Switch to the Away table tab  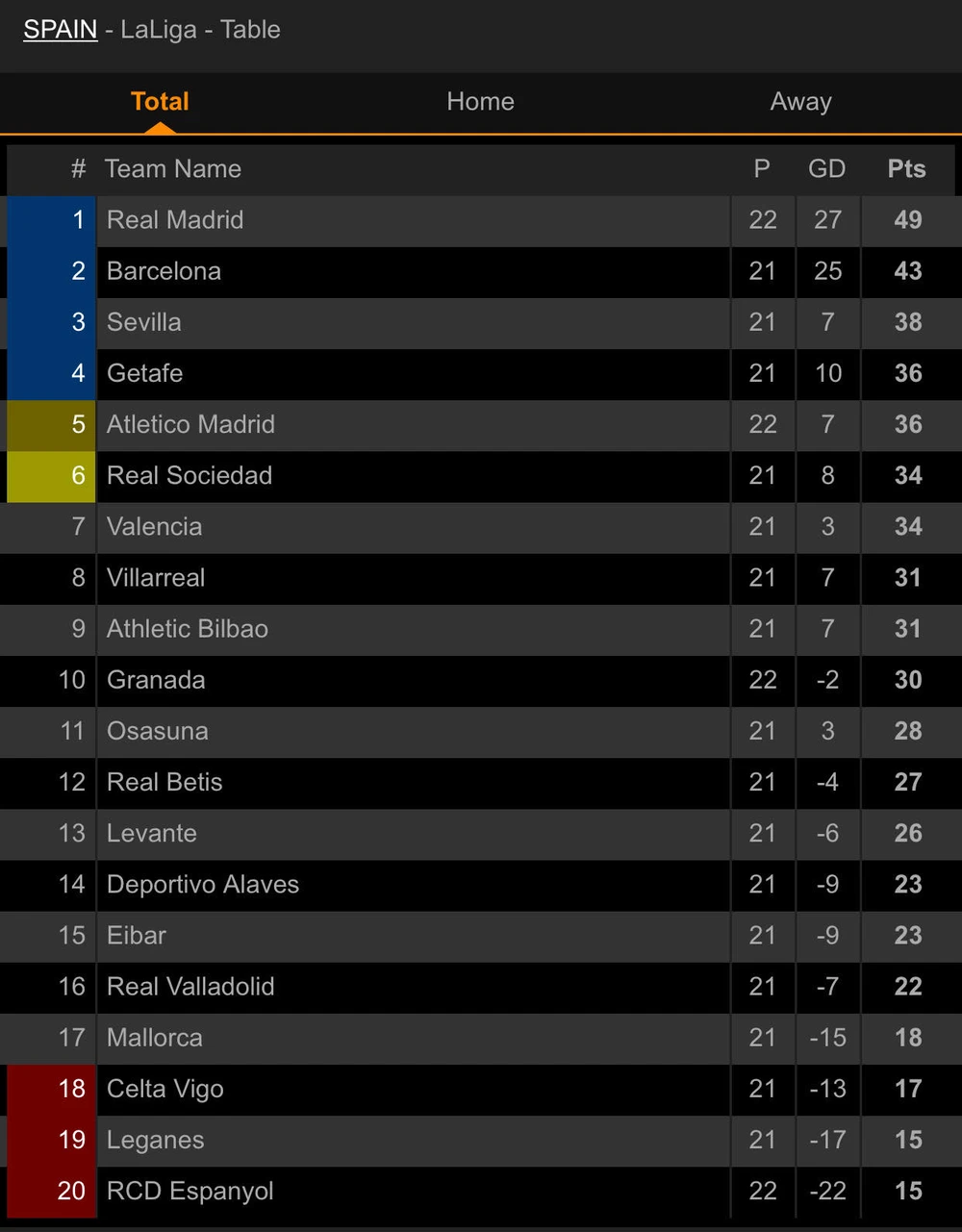click(800, 102)
